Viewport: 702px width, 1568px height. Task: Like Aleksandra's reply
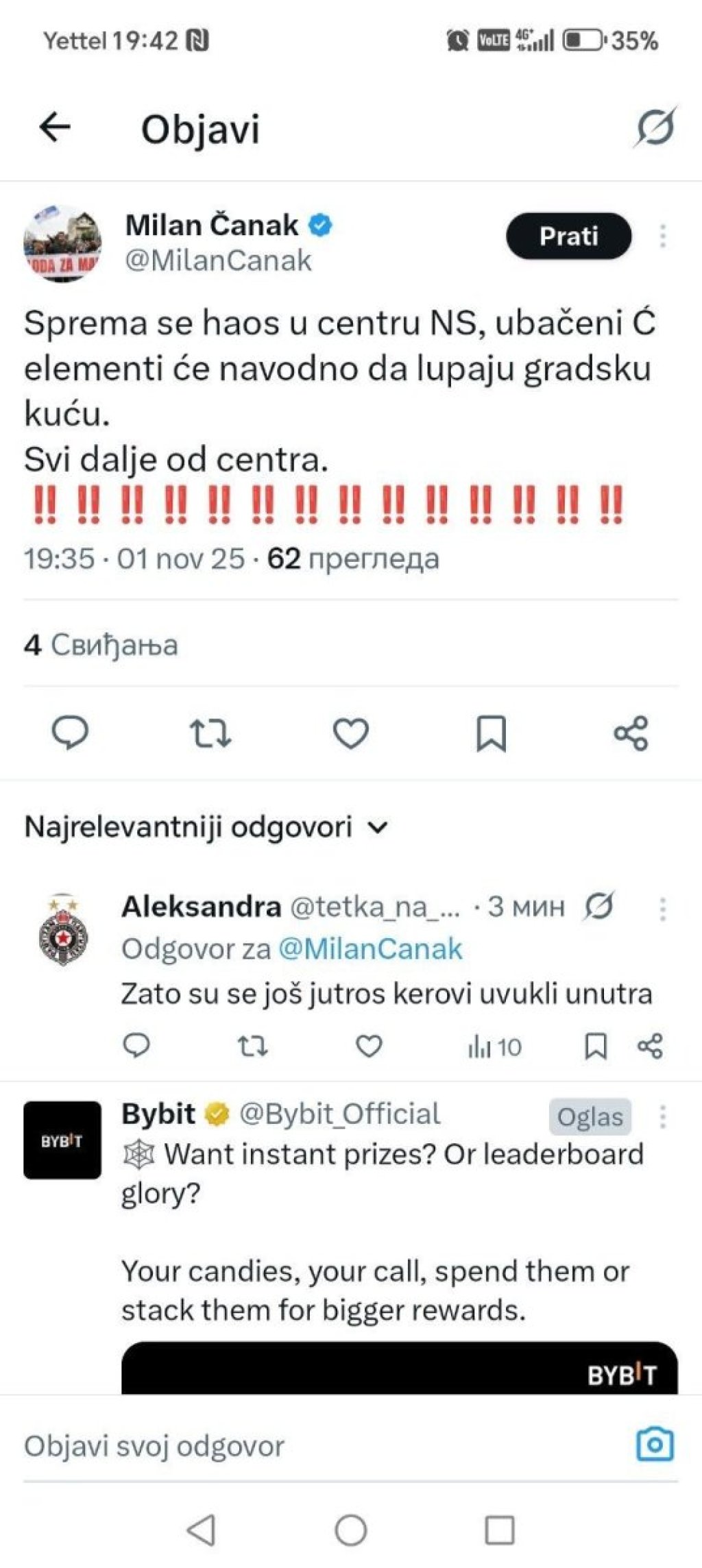[369, 1046]
